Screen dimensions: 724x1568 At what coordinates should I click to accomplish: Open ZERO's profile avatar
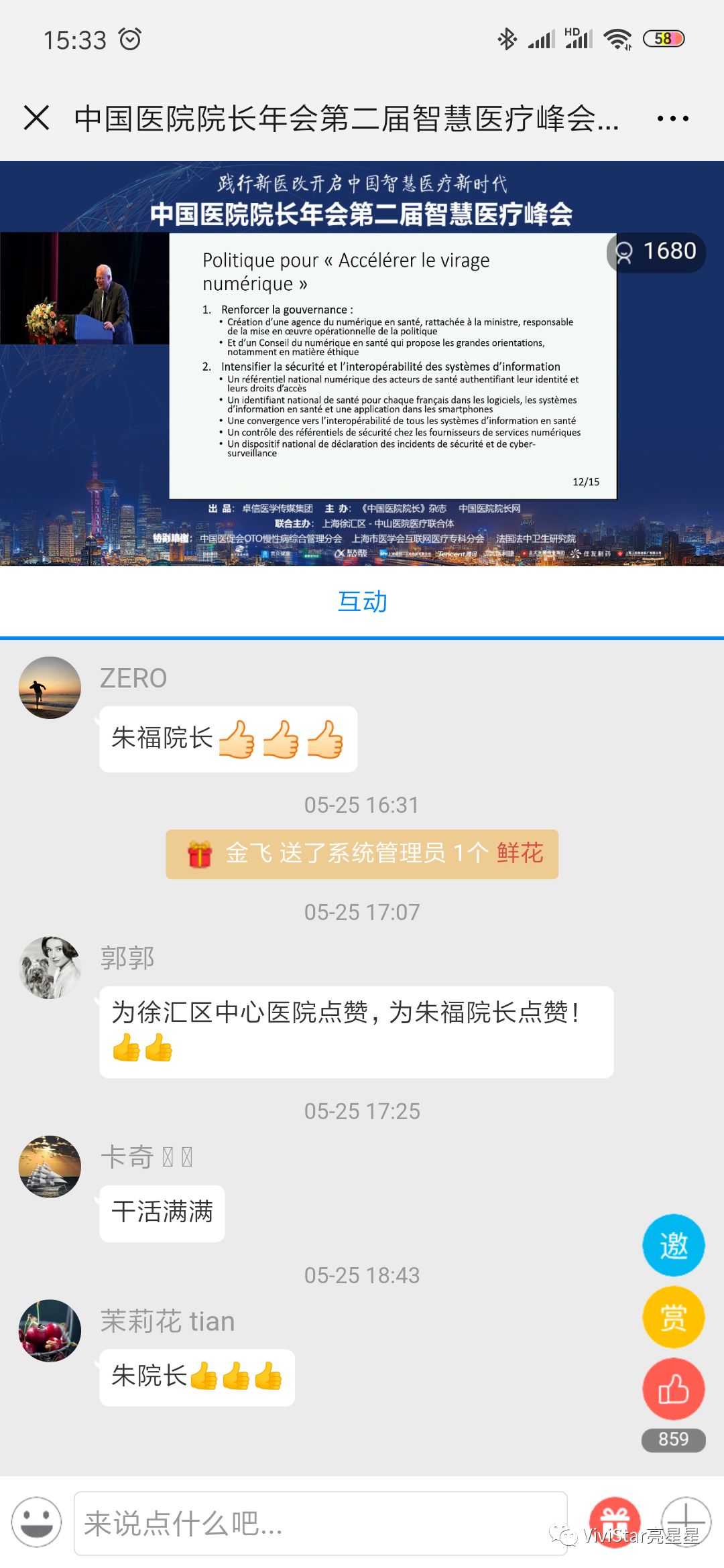pyautogui.click(x=50, y=688)
